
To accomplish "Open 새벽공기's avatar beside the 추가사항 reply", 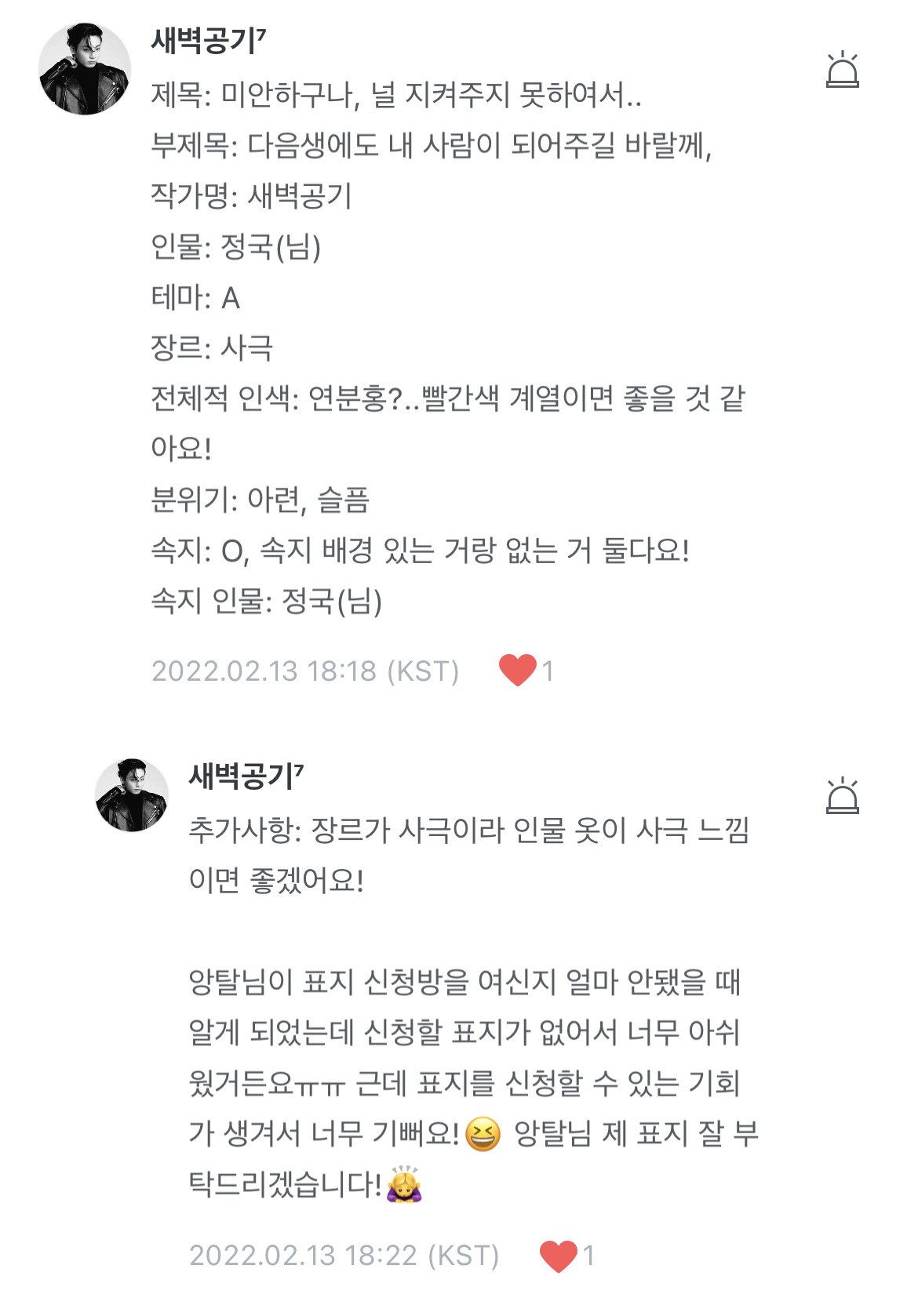I will [x=132, y=794].
